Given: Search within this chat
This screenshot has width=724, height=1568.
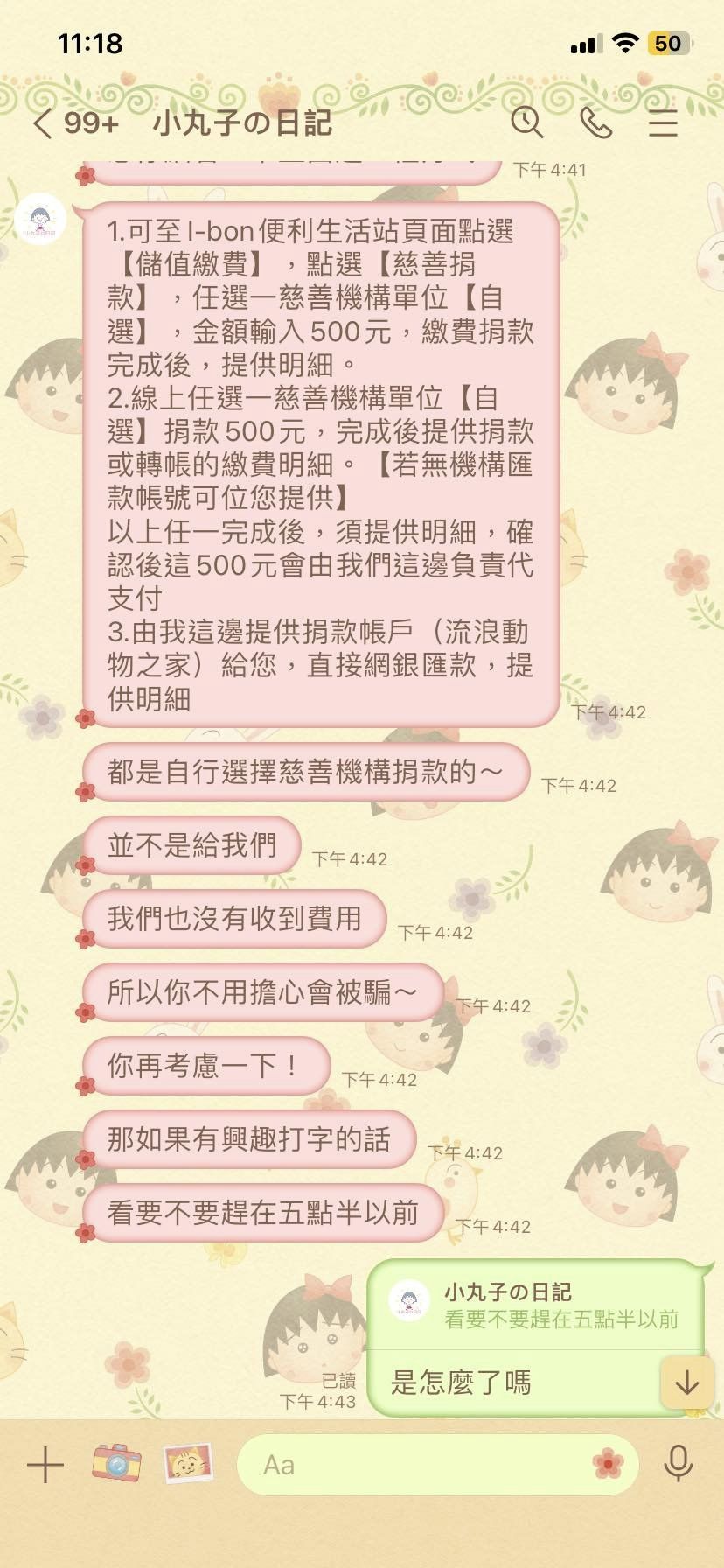Looking at the screenshot, I should pyautogui.click(x=526, y=123).
